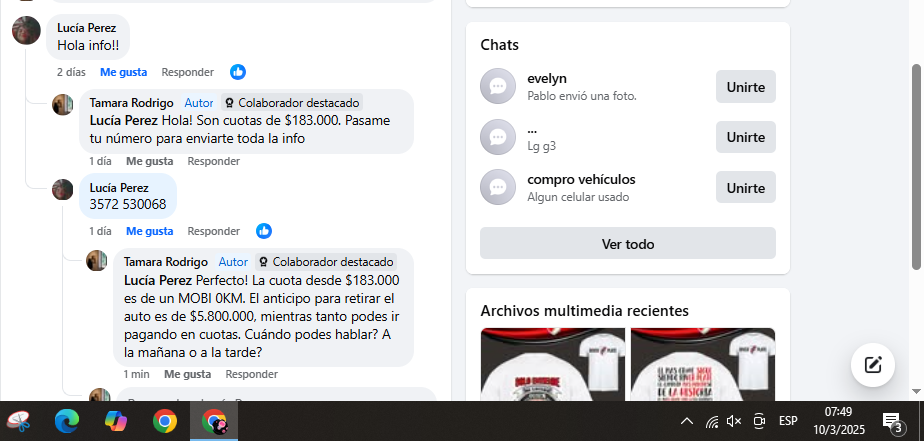Screen dimensions: 924x441
Task: Reply to Tamara Rodrigo's 1 día comment
Action: pos(213,161)
